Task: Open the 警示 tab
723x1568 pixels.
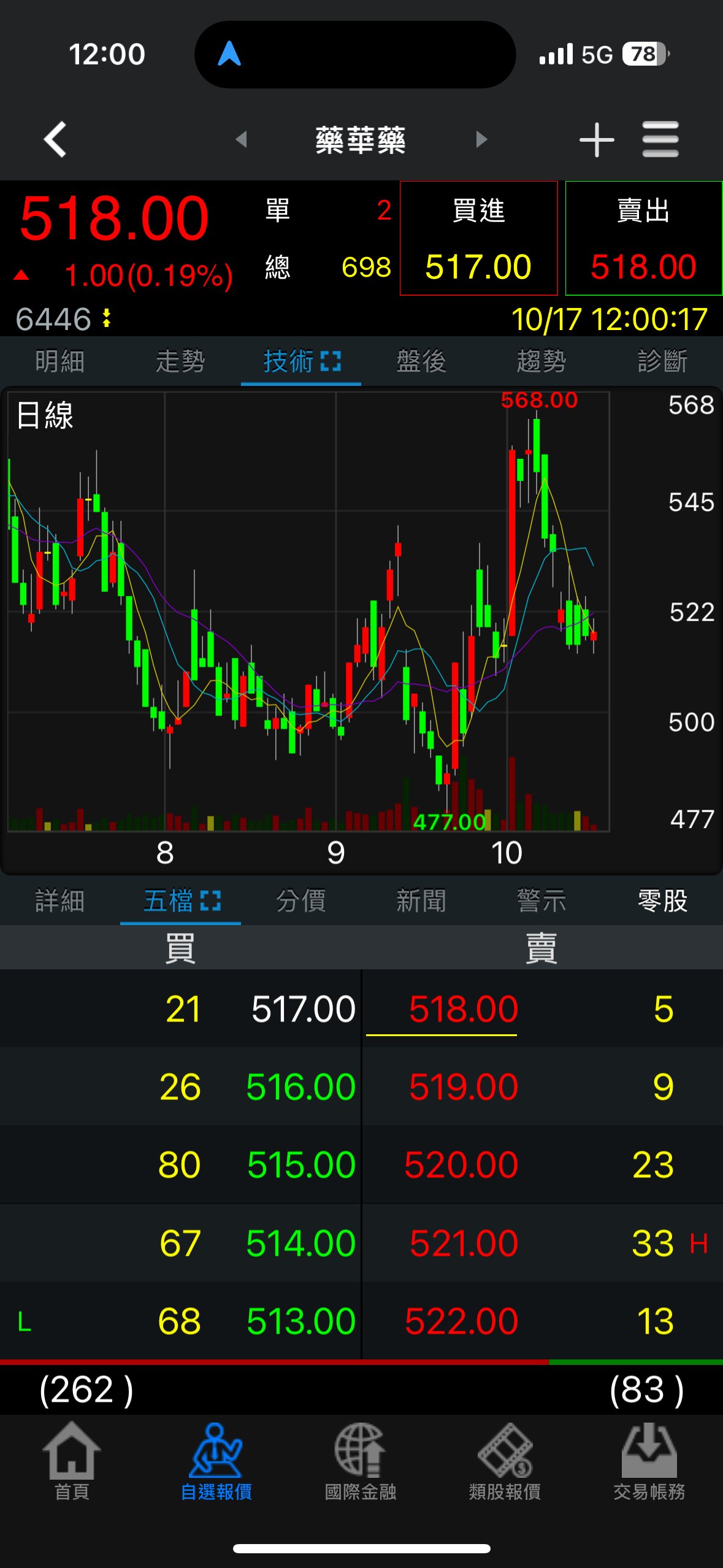Action: coord(541,901)
